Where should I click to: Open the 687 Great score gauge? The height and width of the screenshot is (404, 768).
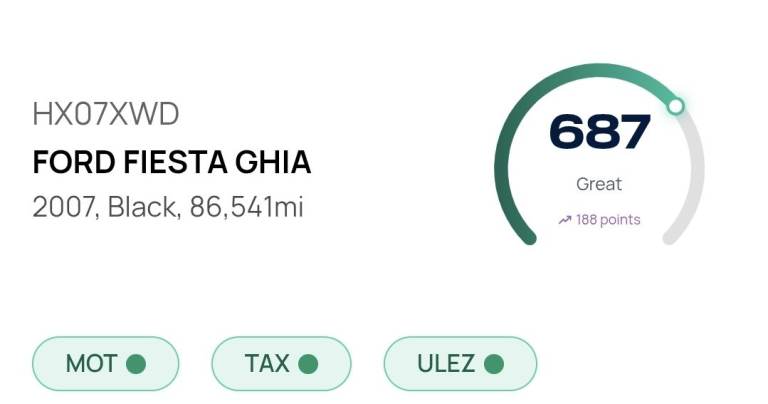point(599,154)
